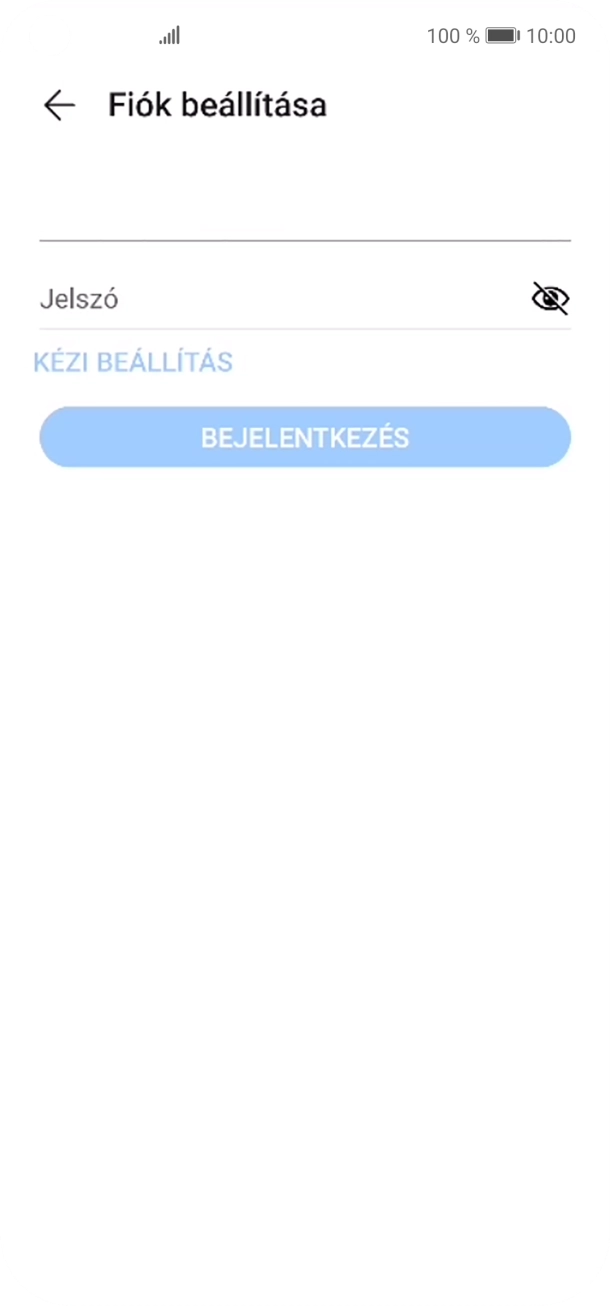Tap the BEJELENTKEZÉS button
610x1306 pixels.
pos(305,438)
